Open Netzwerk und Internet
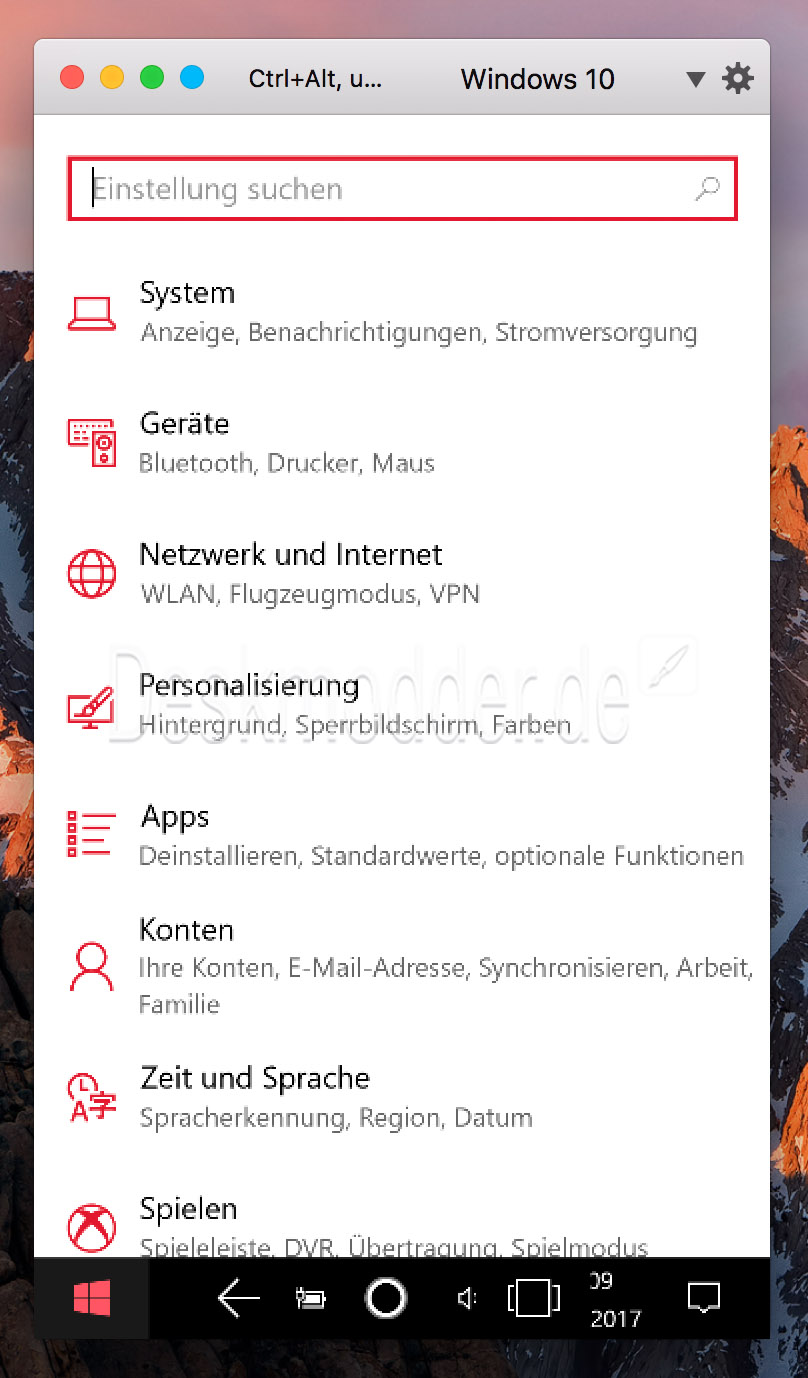 [402, 574]
